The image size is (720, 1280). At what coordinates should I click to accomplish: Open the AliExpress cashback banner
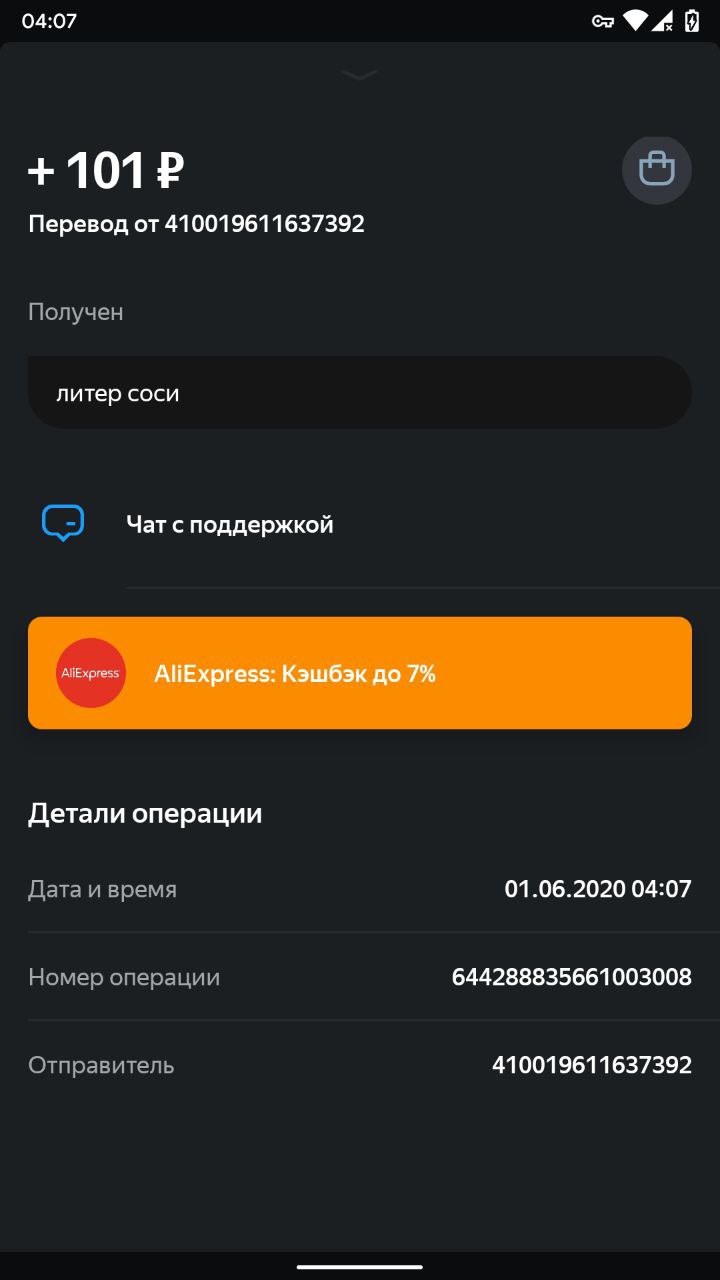[360, 673]
